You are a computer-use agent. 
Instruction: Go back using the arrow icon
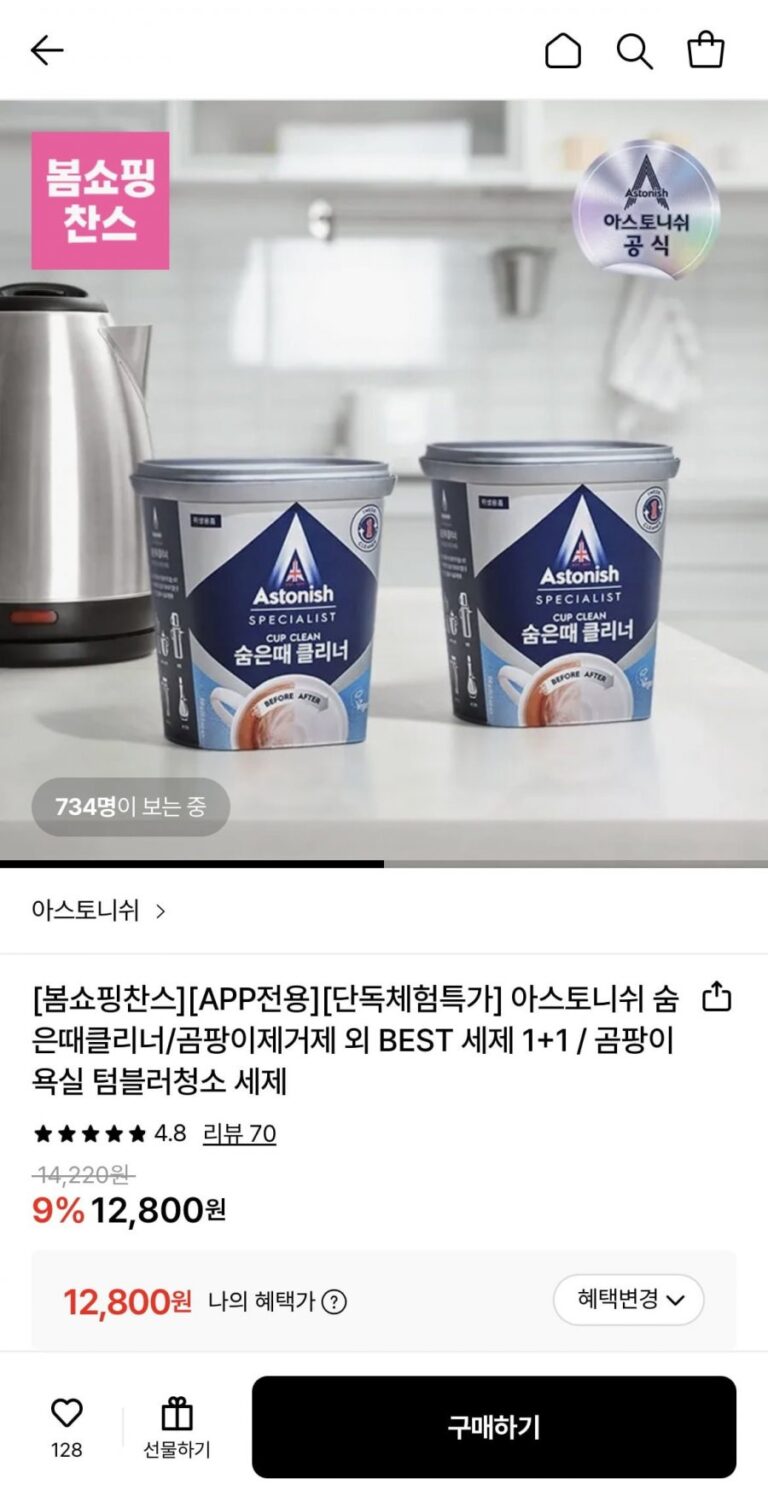click(x=47, y=51)
